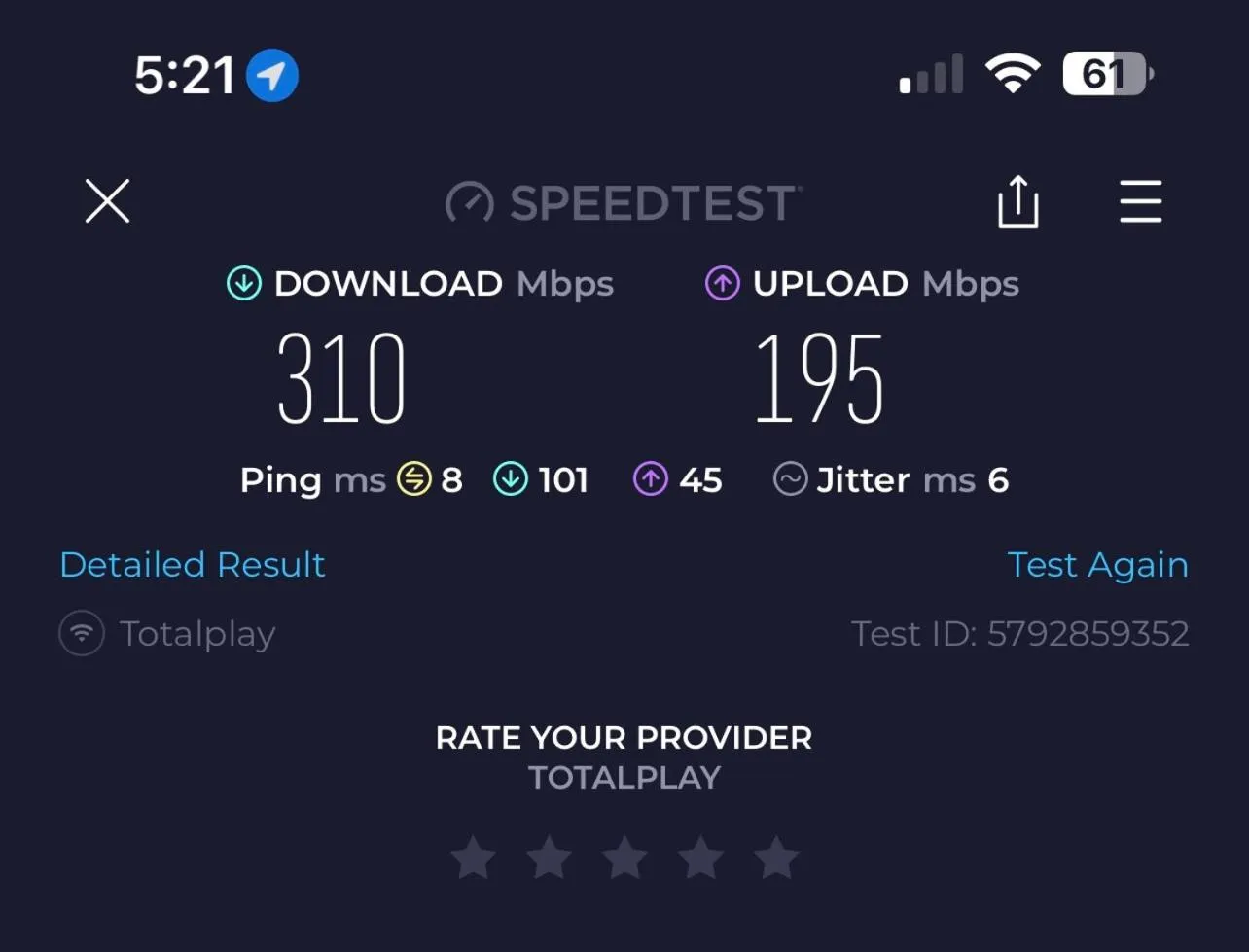Share the speed test result
The height and width of the screenshot is (952, 1249).
(1018, 202)
